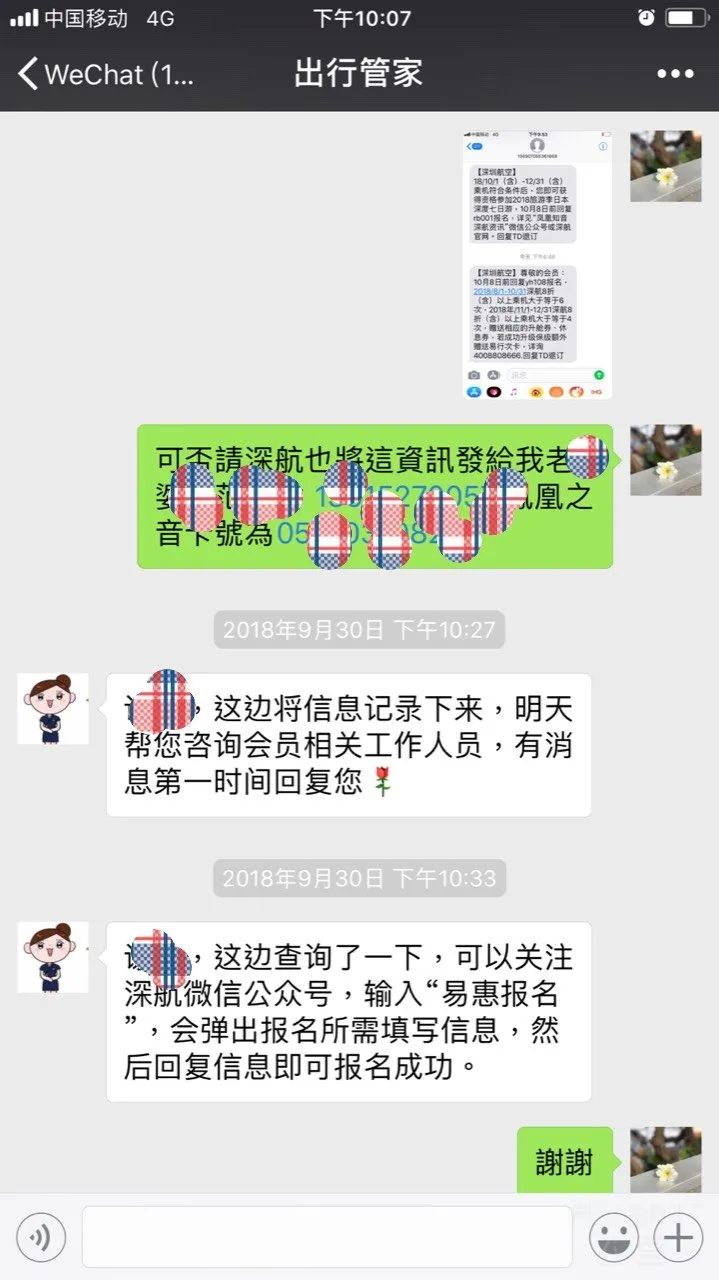Screen dimensions: 719x1280
Task: Open the emoji sticker panel
Action: pos(613,1238)
